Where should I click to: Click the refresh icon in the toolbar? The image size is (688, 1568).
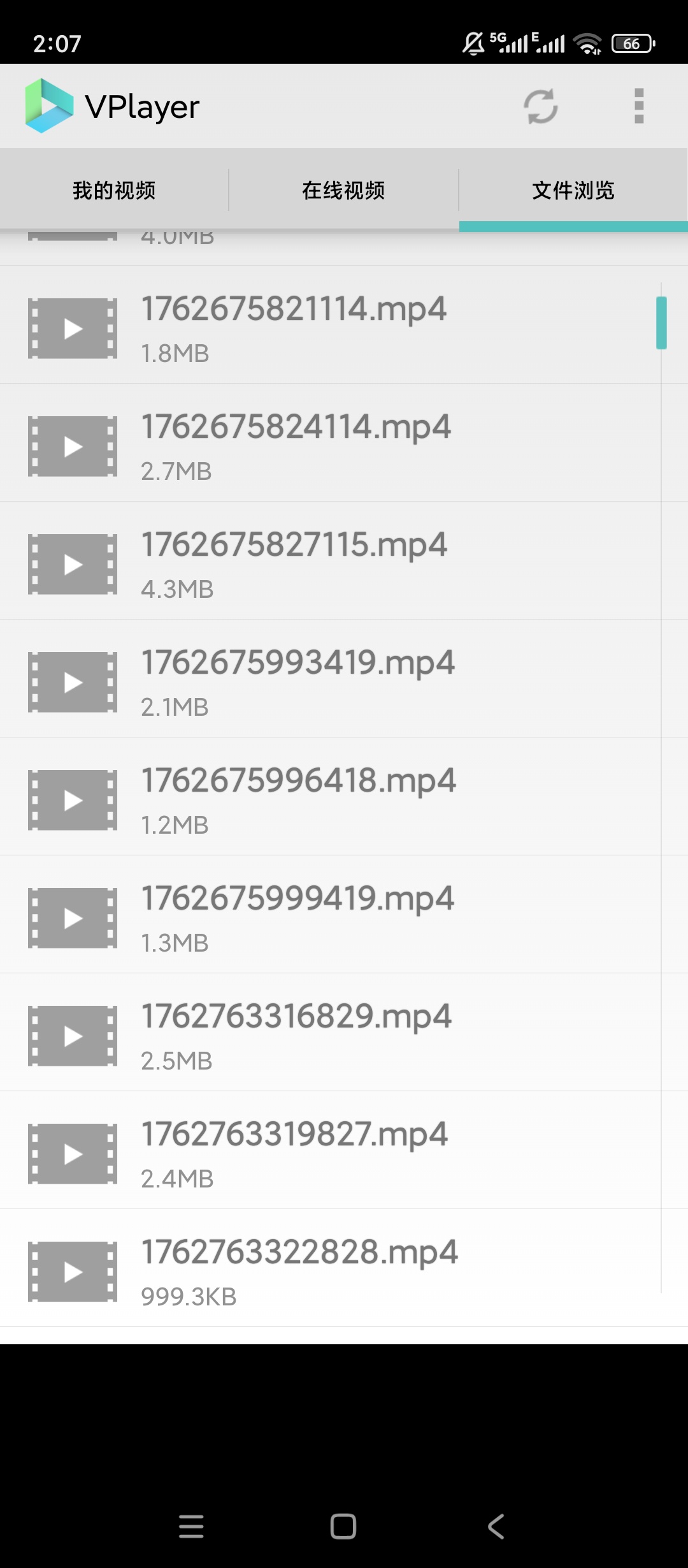[540, 106]
